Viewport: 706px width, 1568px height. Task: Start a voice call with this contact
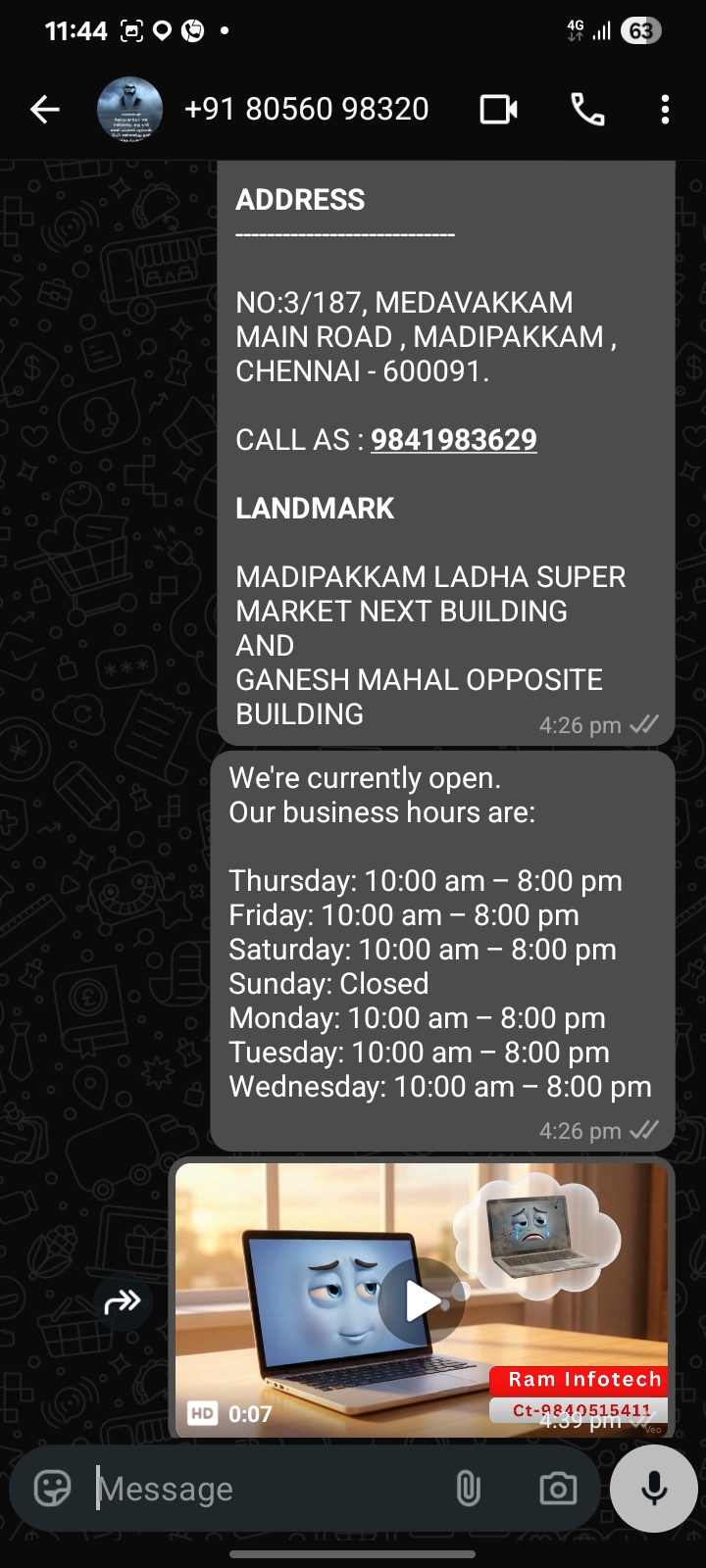coord(587,110)
